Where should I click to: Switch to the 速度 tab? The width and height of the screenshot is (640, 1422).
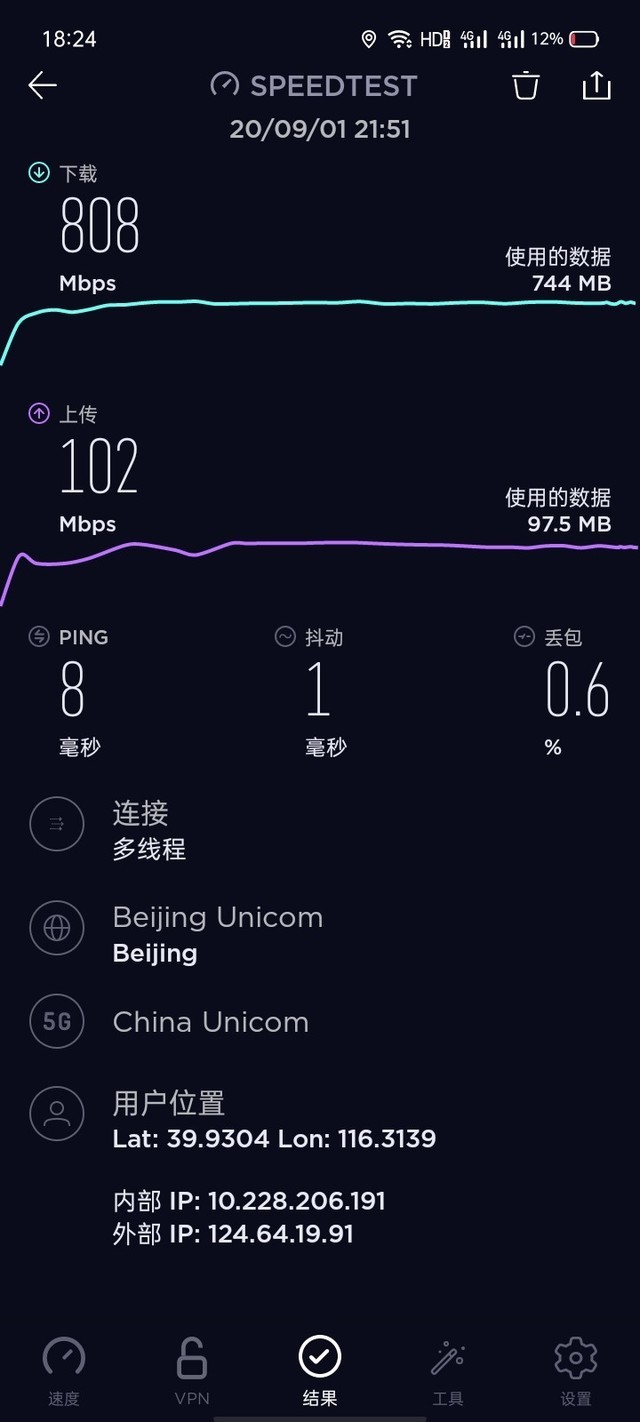64,1372
